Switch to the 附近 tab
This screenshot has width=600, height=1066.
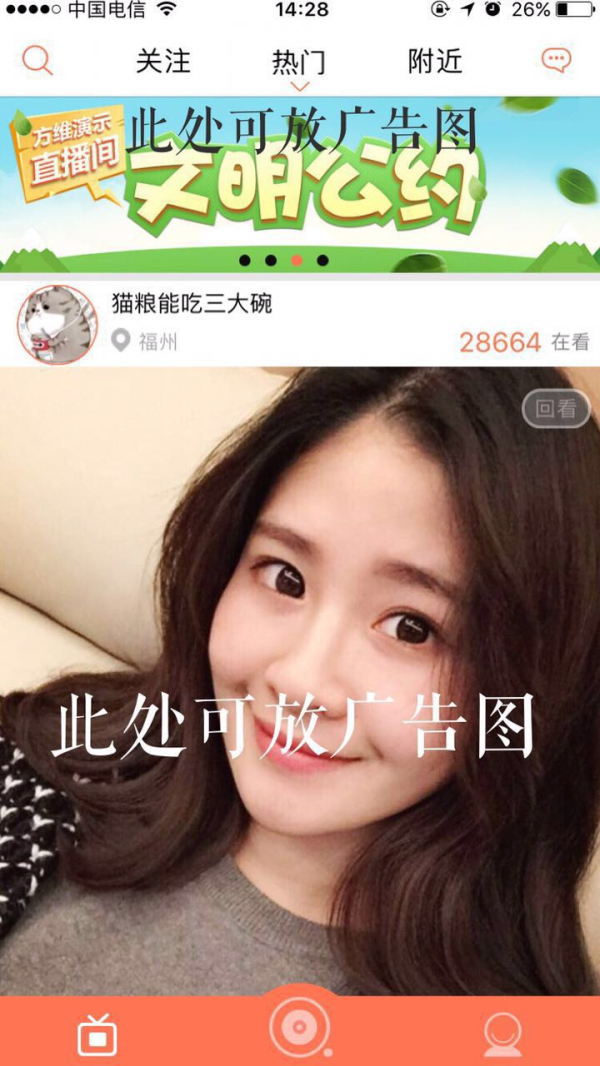coord(435,62)
